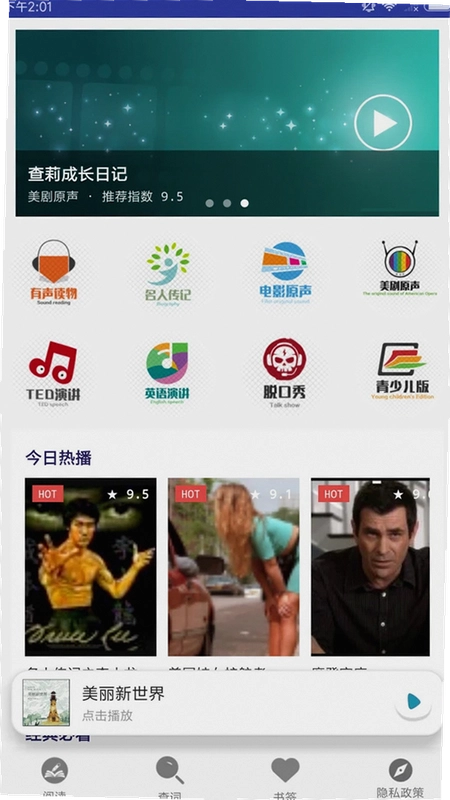Open the TED演讲 category

[53, 373]
